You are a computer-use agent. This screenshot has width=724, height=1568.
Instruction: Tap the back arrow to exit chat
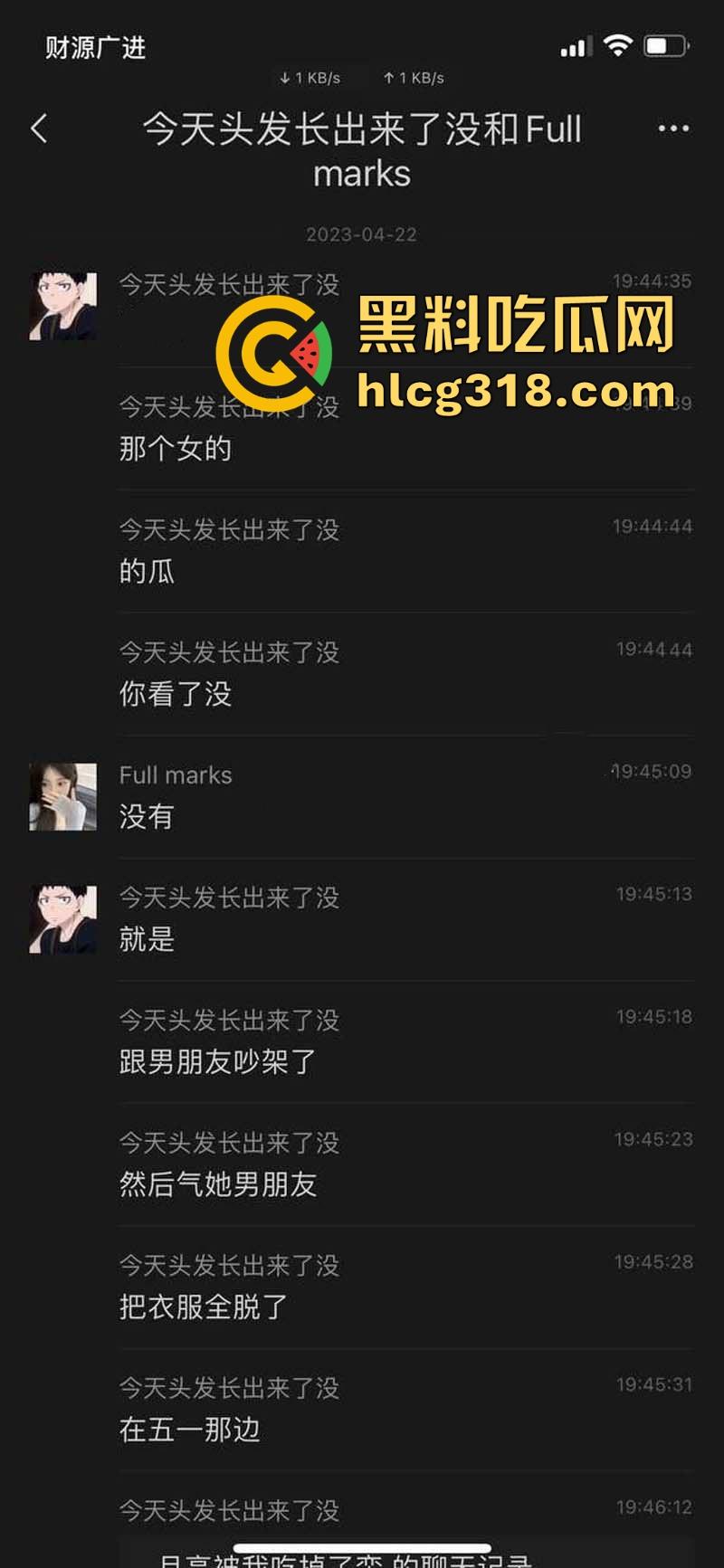[x=38, y=129]
